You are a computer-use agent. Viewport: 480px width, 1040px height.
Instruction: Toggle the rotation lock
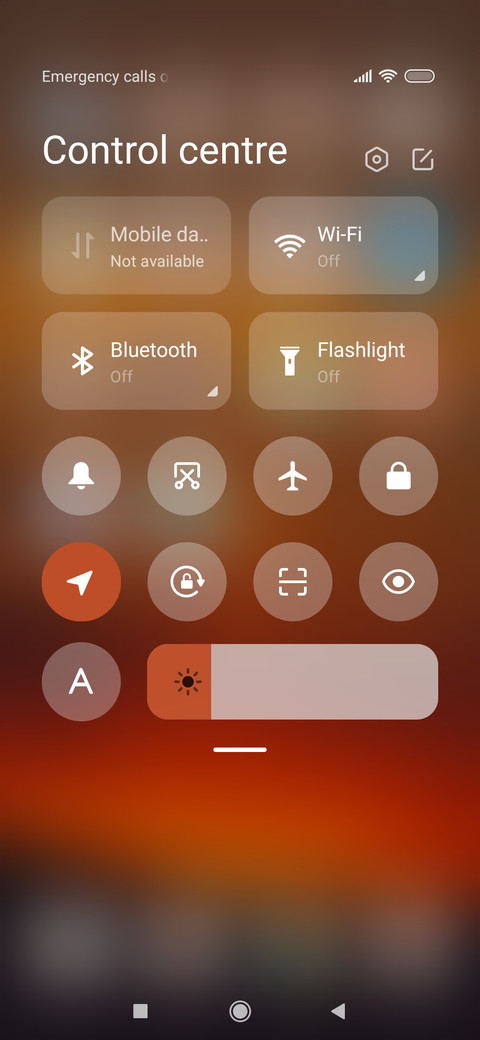pyautogui.click(x=187, y=582)
